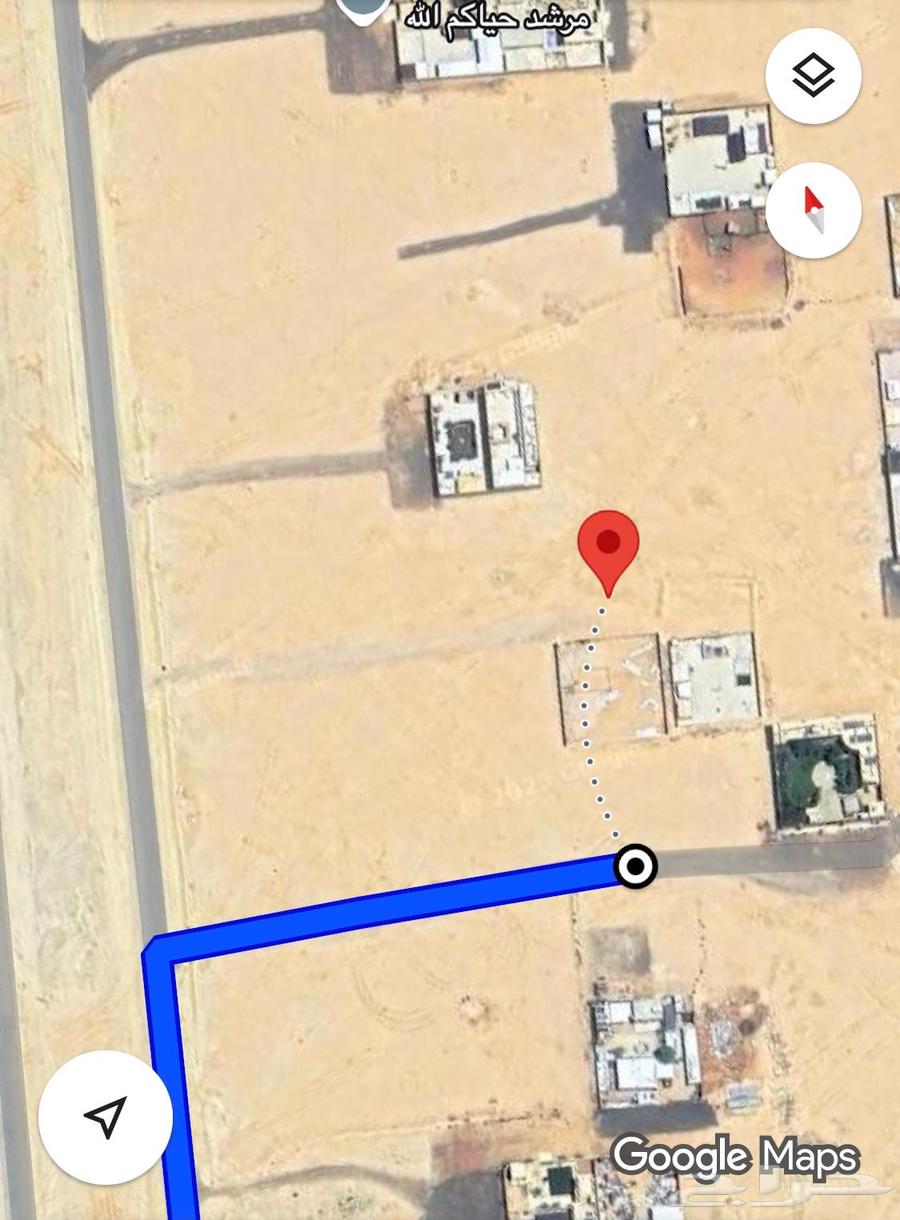
Task: Tap the compass to reset north
Action: [813, 211]
